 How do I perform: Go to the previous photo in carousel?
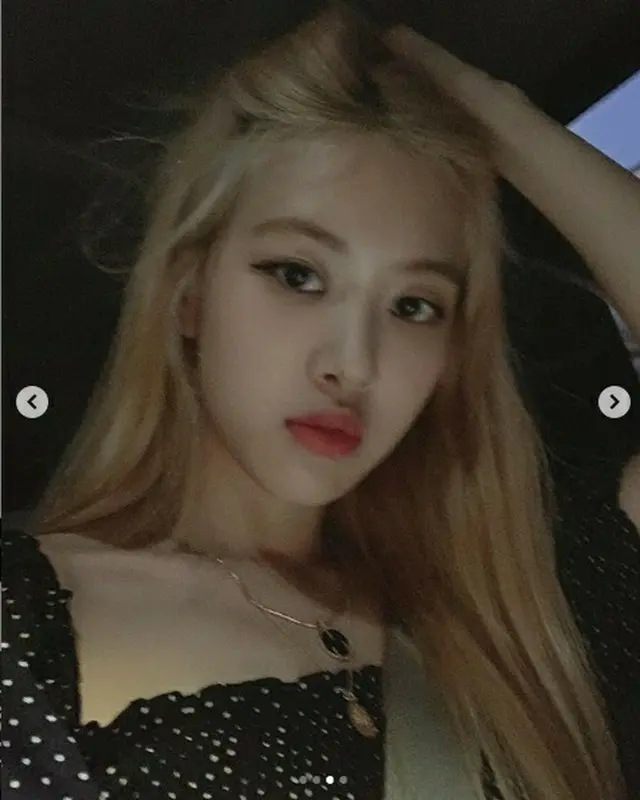coord(32,402)
